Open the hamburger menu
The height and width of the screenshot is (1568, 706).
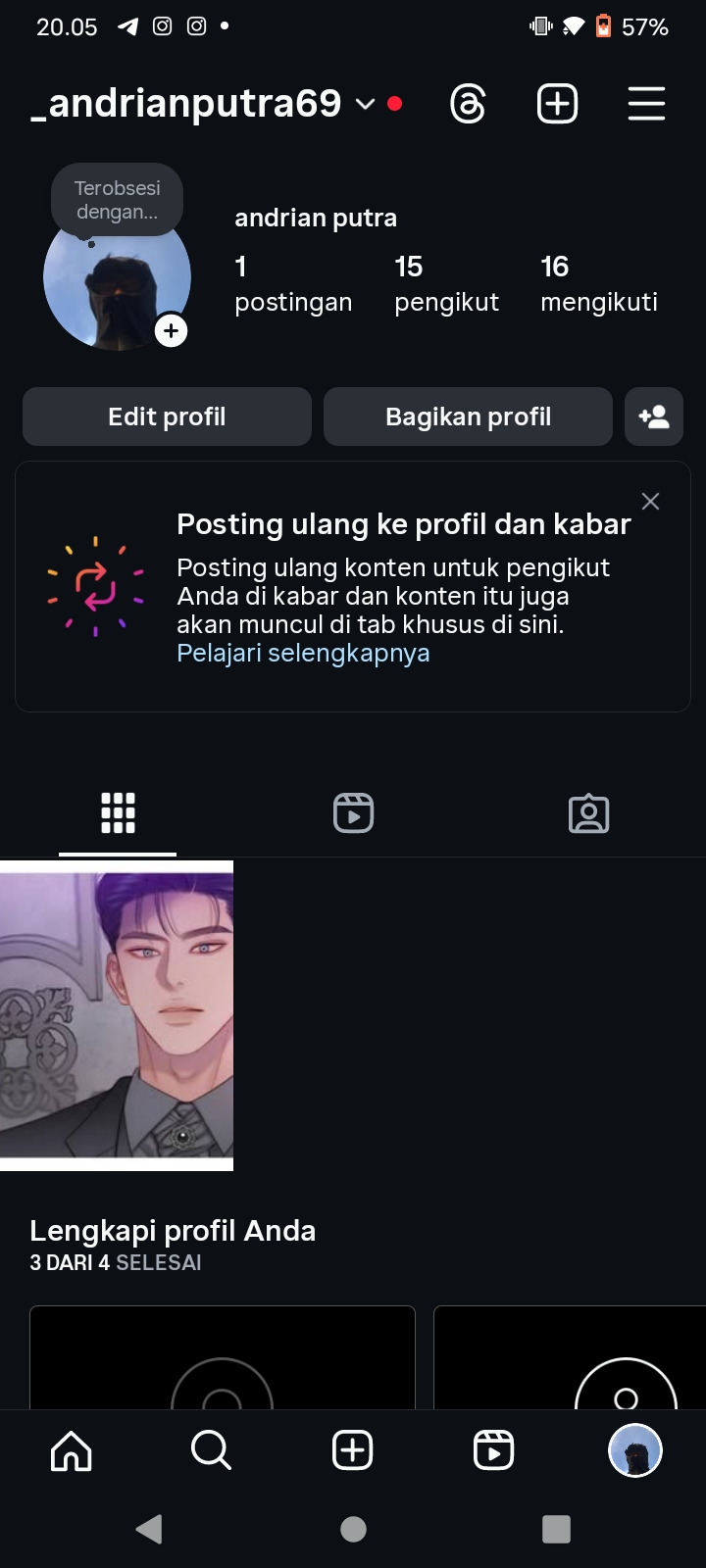(x=646, y=104)
